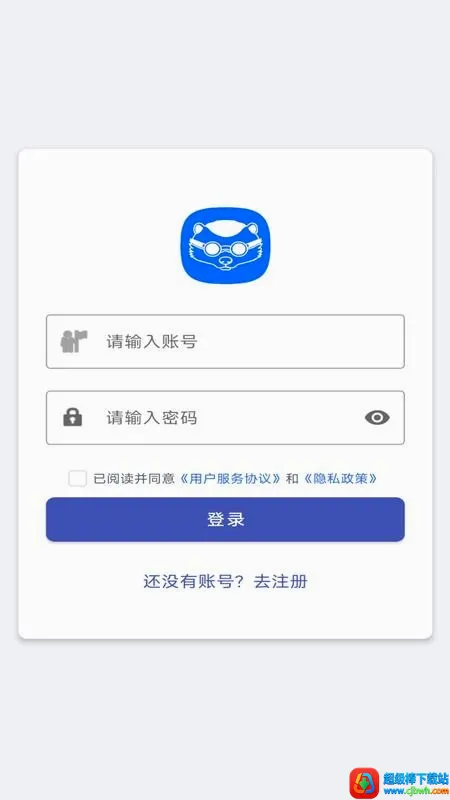
Task: Open the 《用户服务协议》 link
Action: (231, 479)
